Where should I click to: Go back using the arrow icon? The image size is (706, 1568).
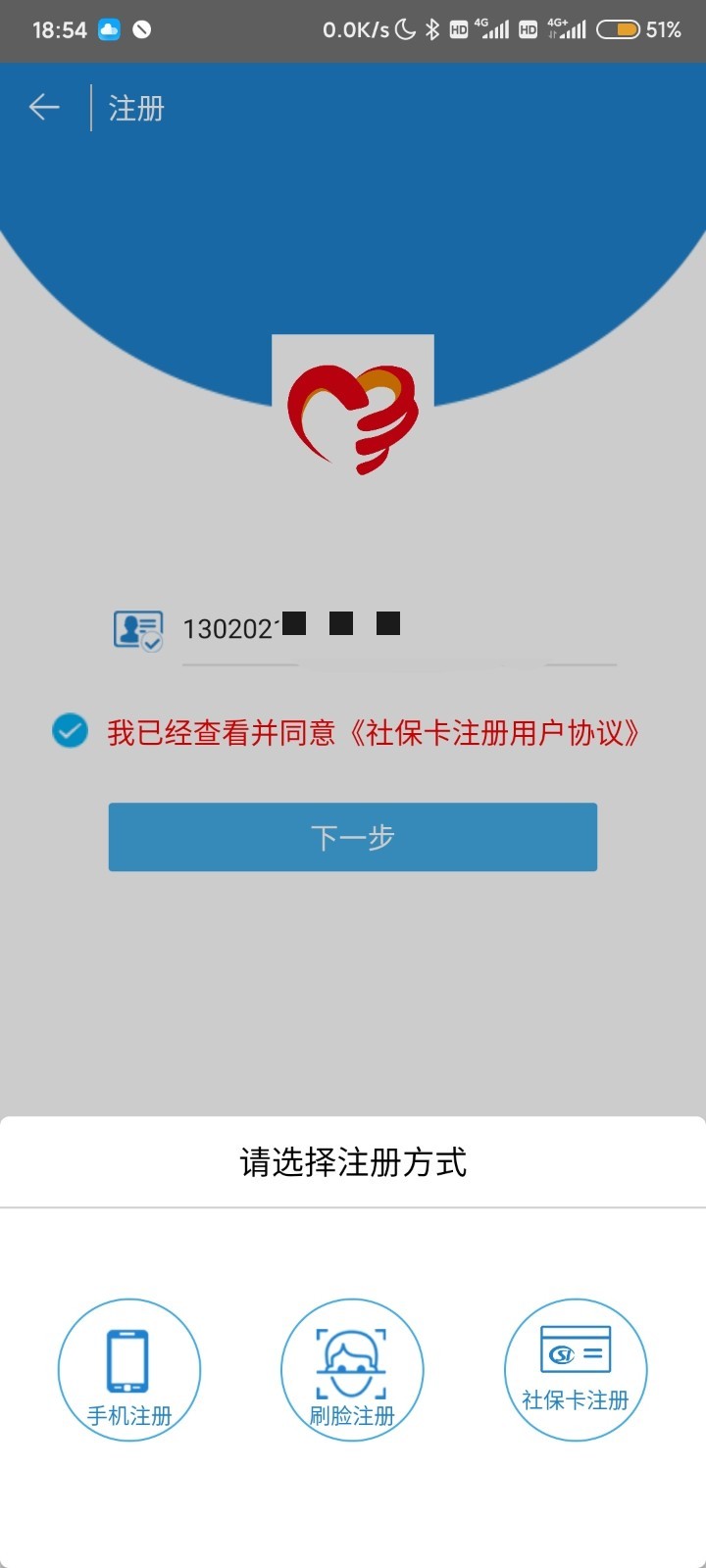coord(44,107)
